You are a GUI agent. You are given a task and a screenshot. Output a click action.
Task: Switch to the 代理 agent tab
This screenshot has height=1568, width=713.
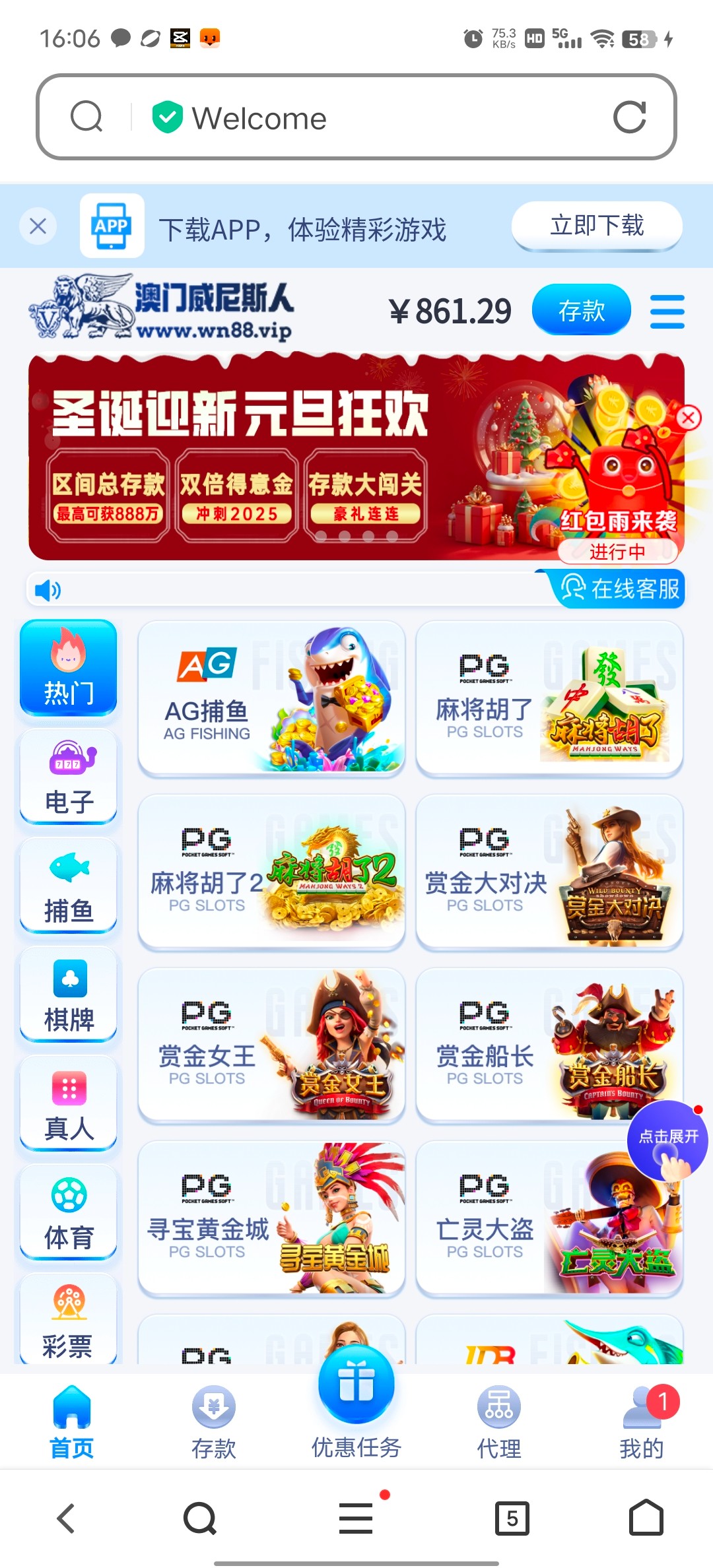(x=498, y=1419)
